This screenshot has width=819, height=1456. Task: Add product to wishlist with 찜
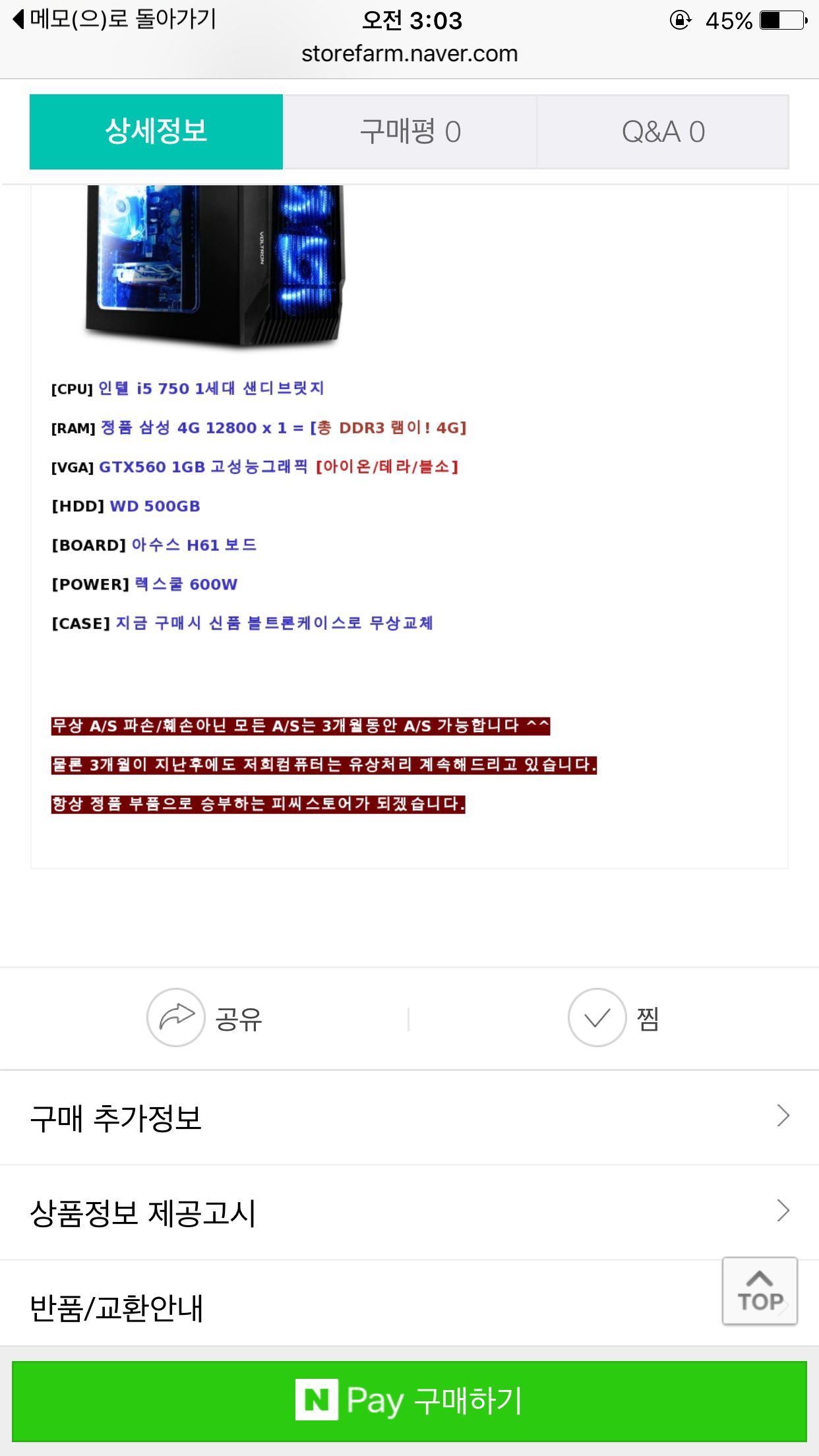tap(614, 1017)
